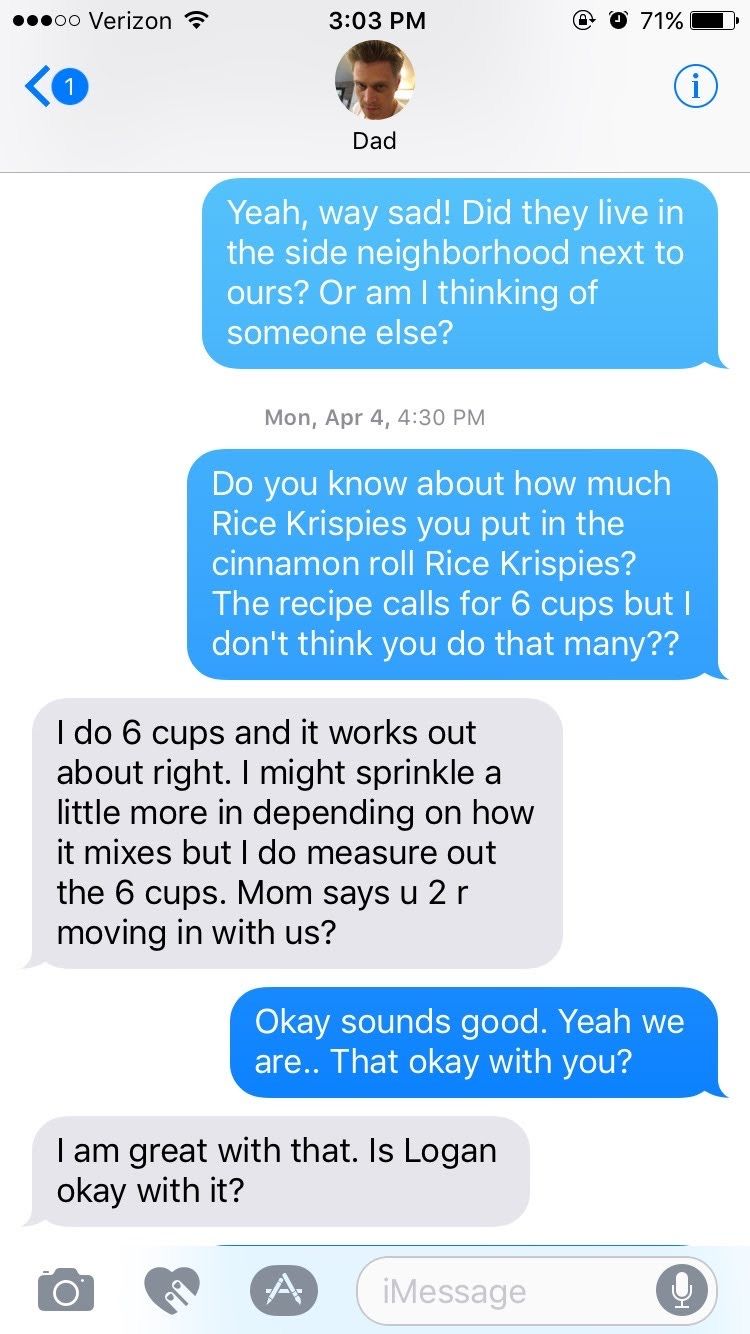Image resolution: width=750 pixels, height=1334 pixels.
Task: Record an audio message with the microphone
Action: click(x=682, y=1291)
